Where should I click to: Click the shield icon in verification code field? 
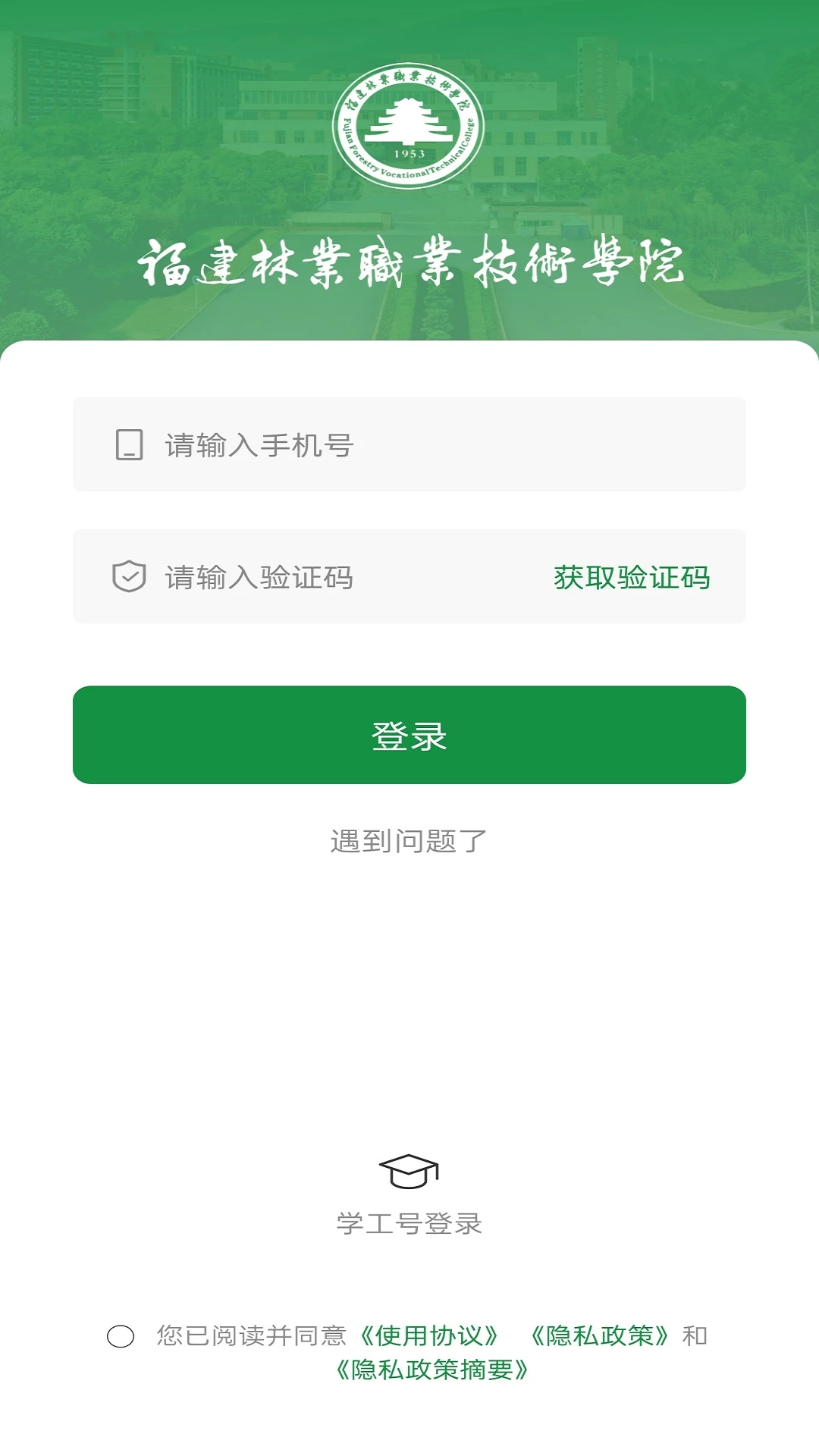pyautogui.click(x=127, y=576)
